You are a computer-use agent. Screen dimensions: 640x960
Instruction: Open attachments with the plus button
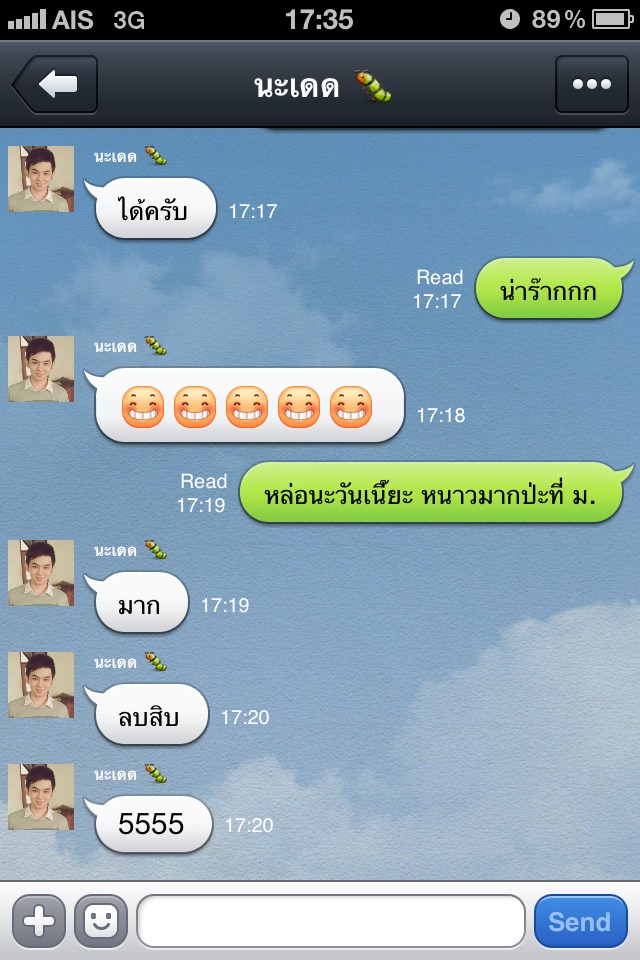[39, 921]
